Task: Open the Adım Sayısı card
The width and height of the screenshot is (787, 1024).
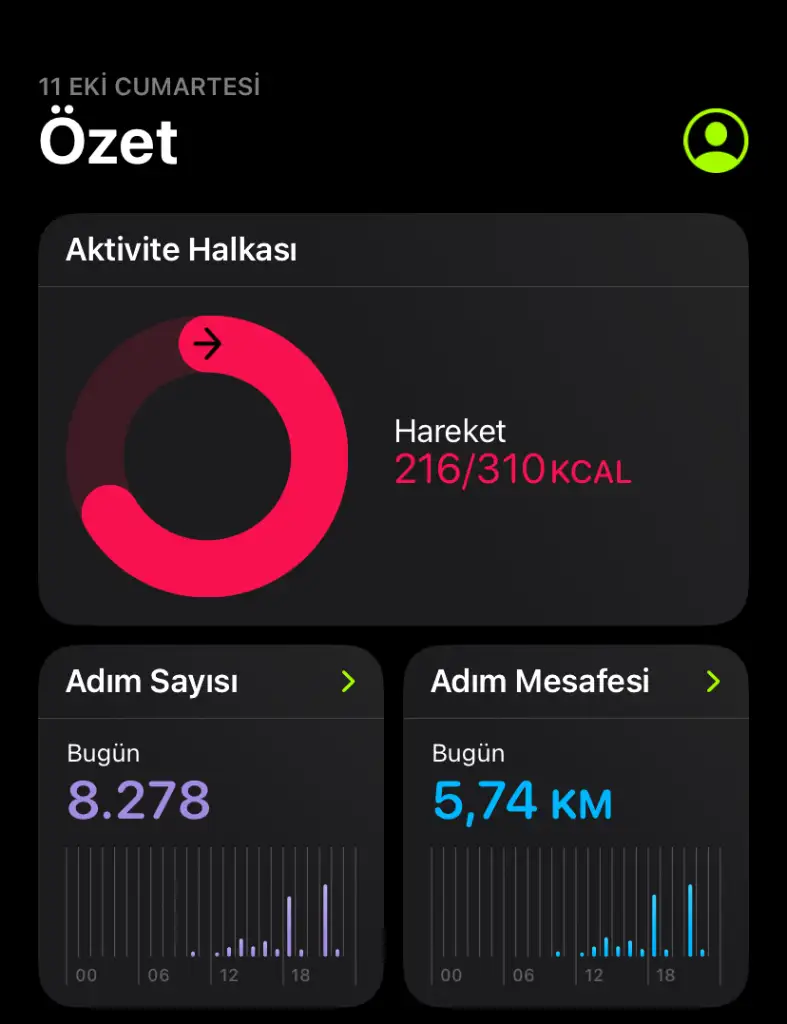Action: point(211,825)
